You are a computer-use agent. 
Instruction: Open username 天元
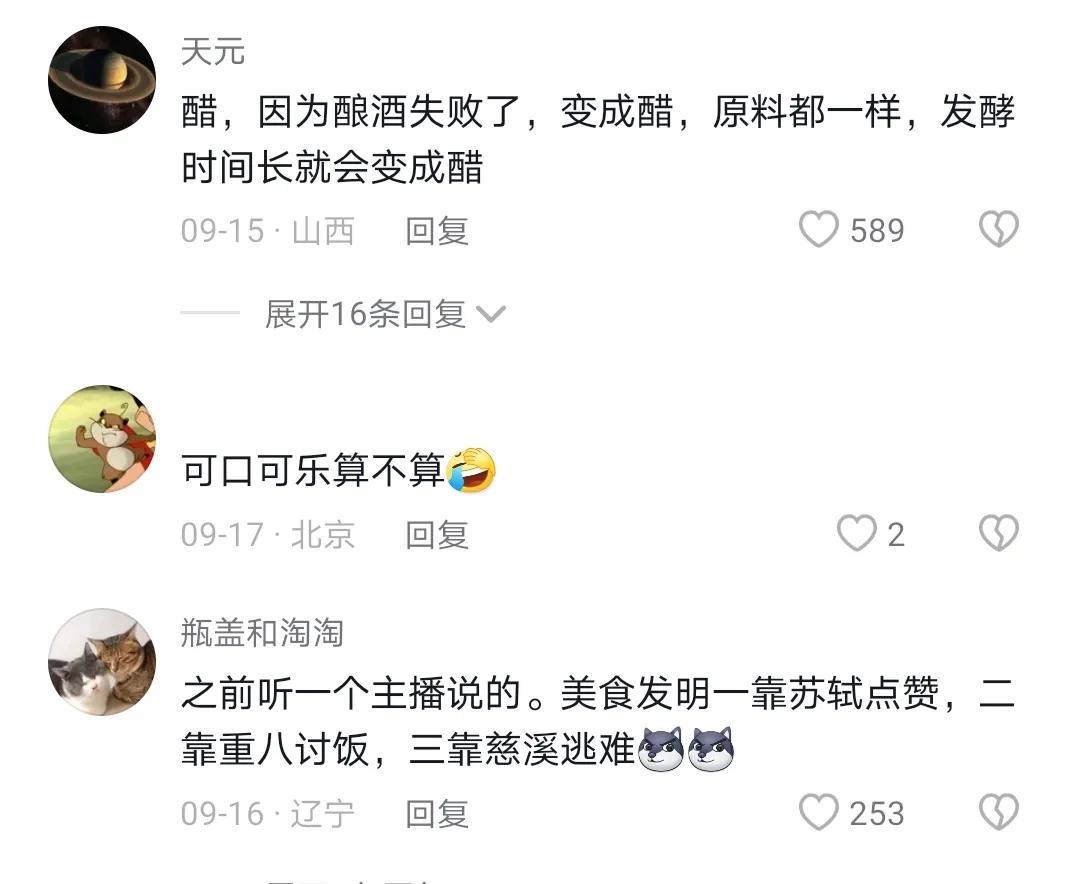click(x=213, y=50)
